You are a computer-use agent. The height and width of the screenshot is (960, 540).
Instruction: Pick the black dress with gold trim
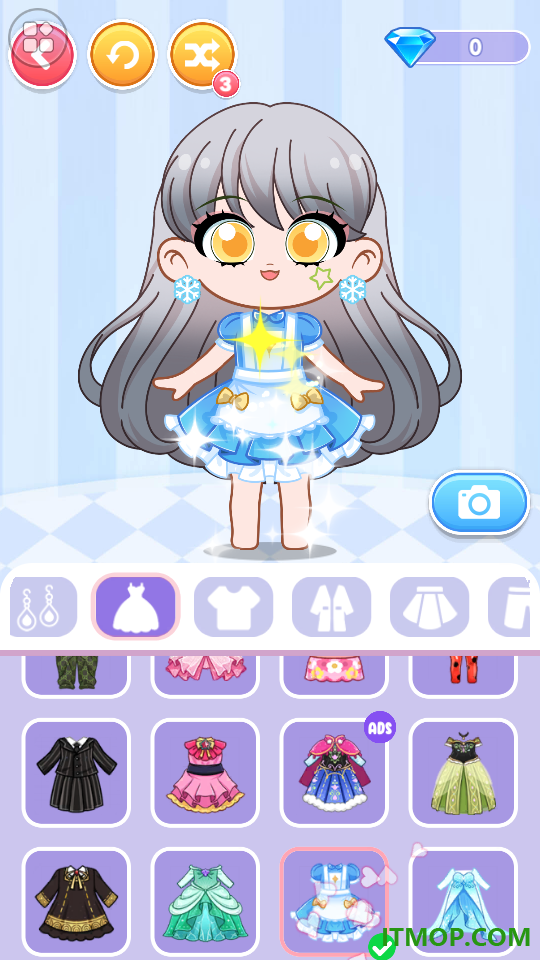coord(77,902)
